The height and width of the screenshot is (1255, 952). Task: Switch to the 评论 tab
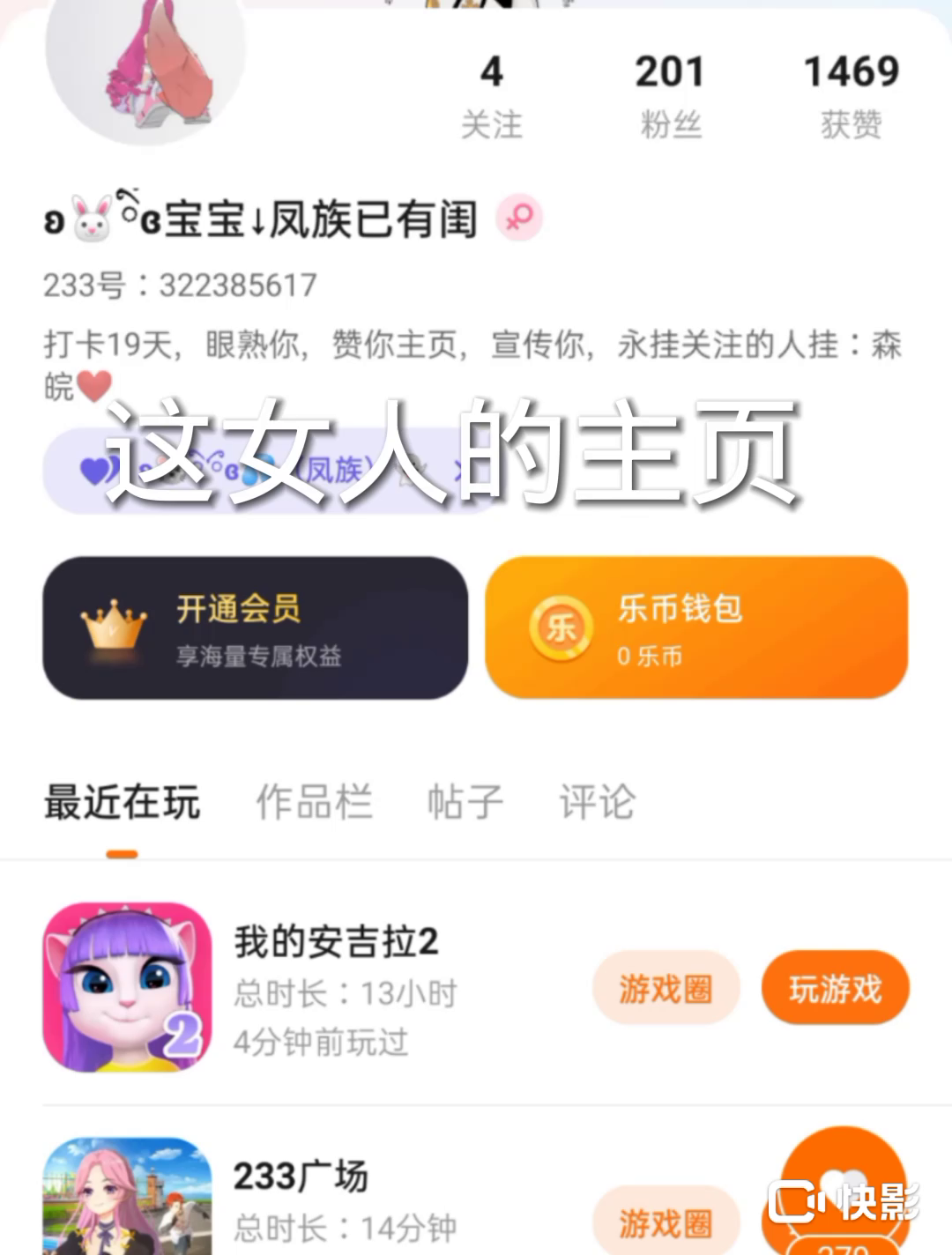pyautogui.click(x=597, y=802)
